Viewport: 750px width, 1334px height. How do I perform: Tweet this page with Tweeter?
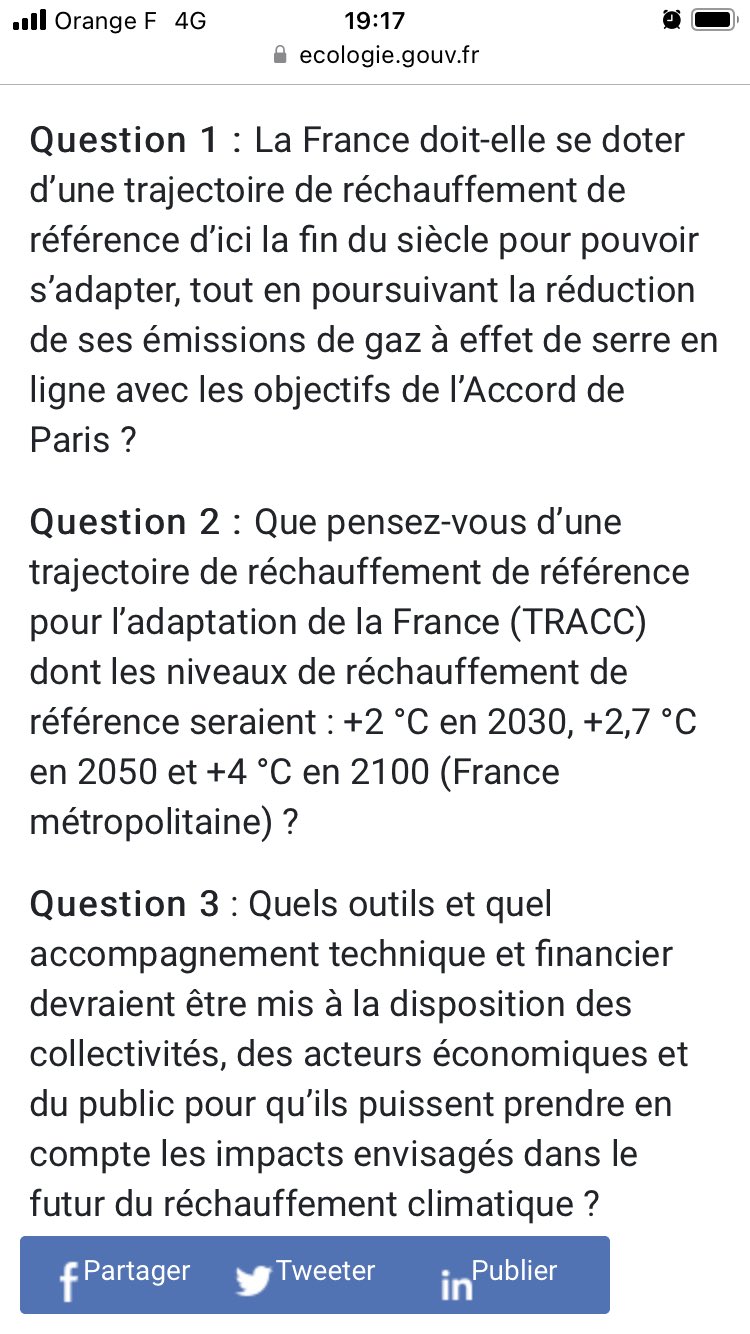(x=305, y=1276)
